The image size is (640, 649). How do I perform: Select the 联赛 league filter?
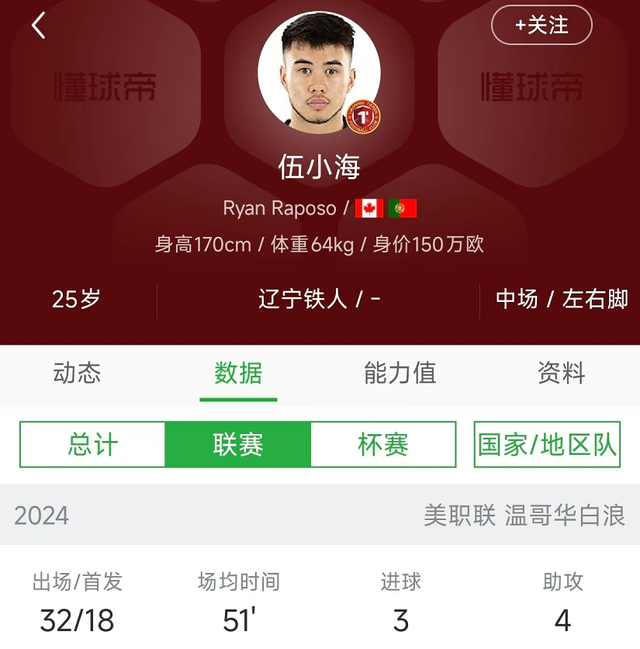point(238,445)
